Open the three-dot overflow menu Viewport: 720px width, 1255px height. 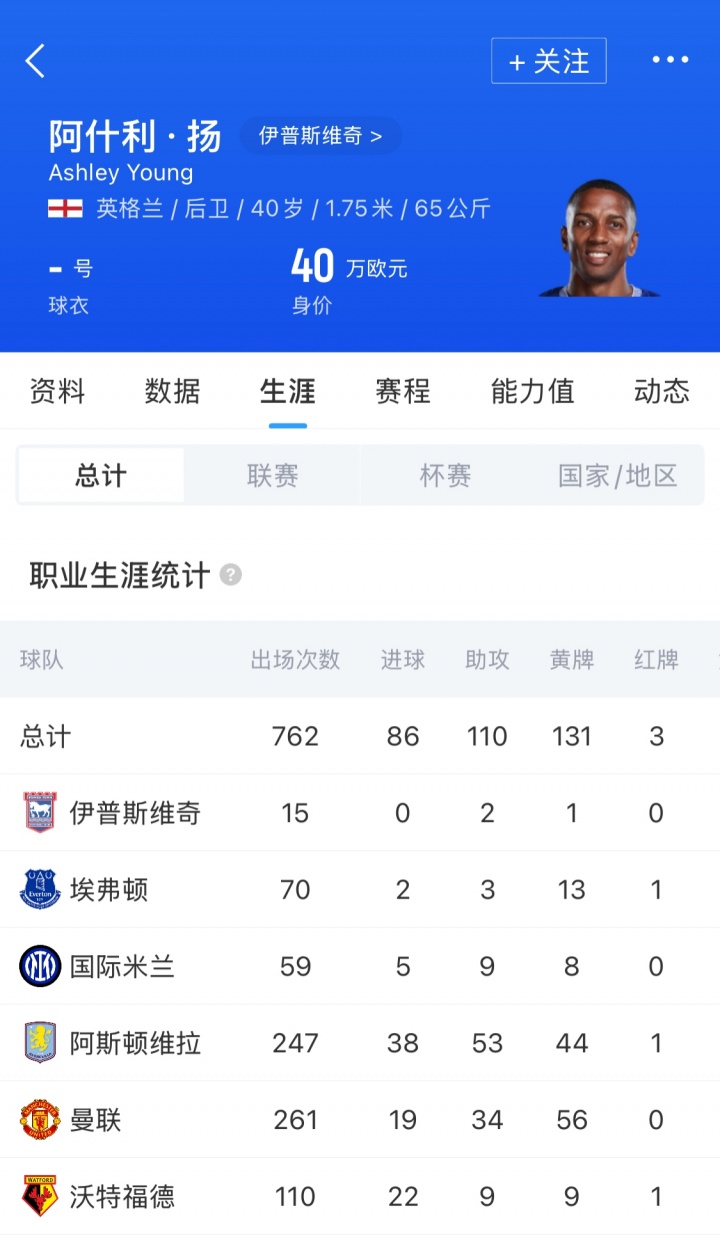click(x=670, y=61)
